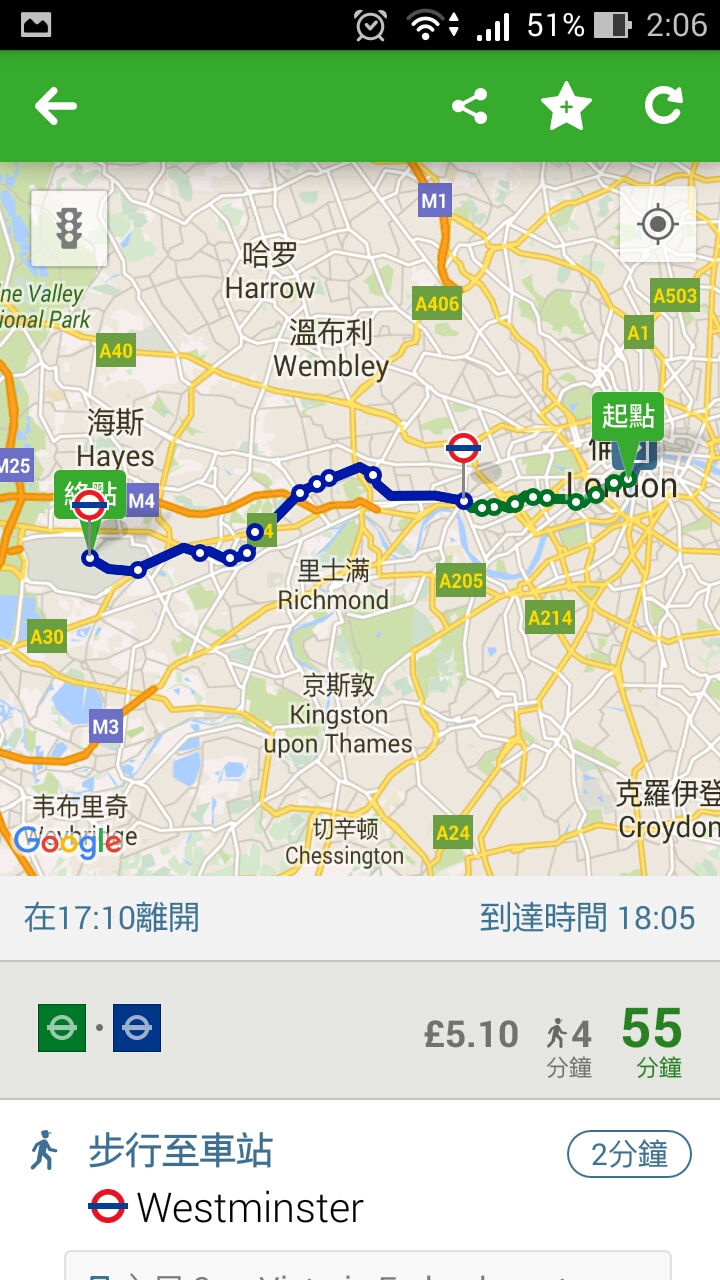Viewport: 720px width, 1280px height.
Task: Toggle the traffic layer button
Action: 69,228
